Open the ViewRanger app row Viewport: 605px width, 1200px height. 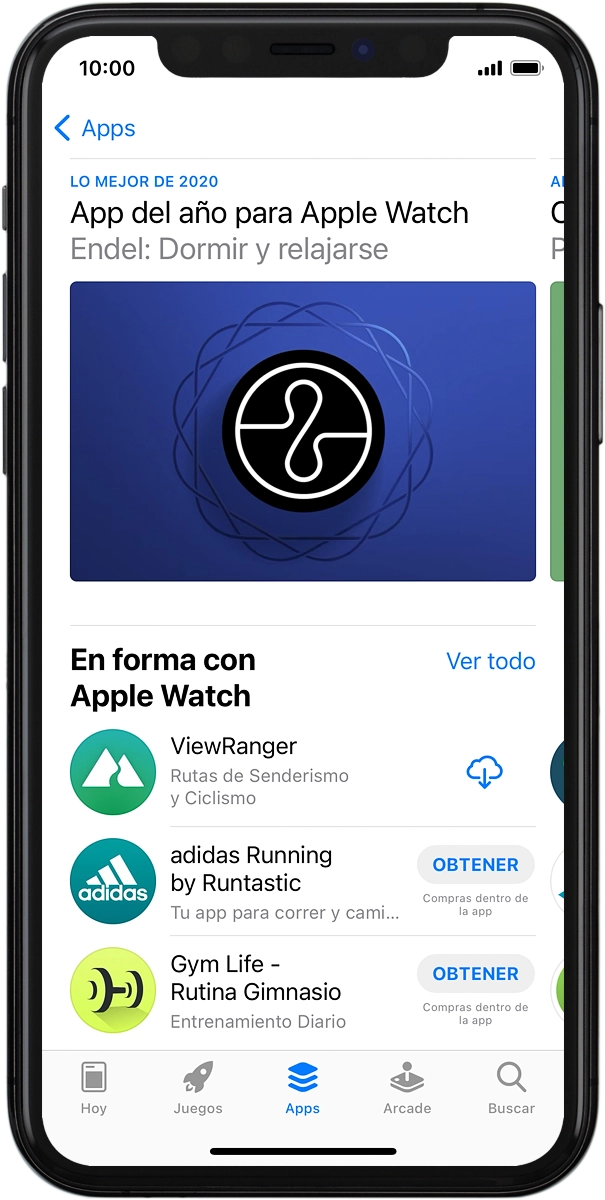pyautogui.click(x=260, y=772)
